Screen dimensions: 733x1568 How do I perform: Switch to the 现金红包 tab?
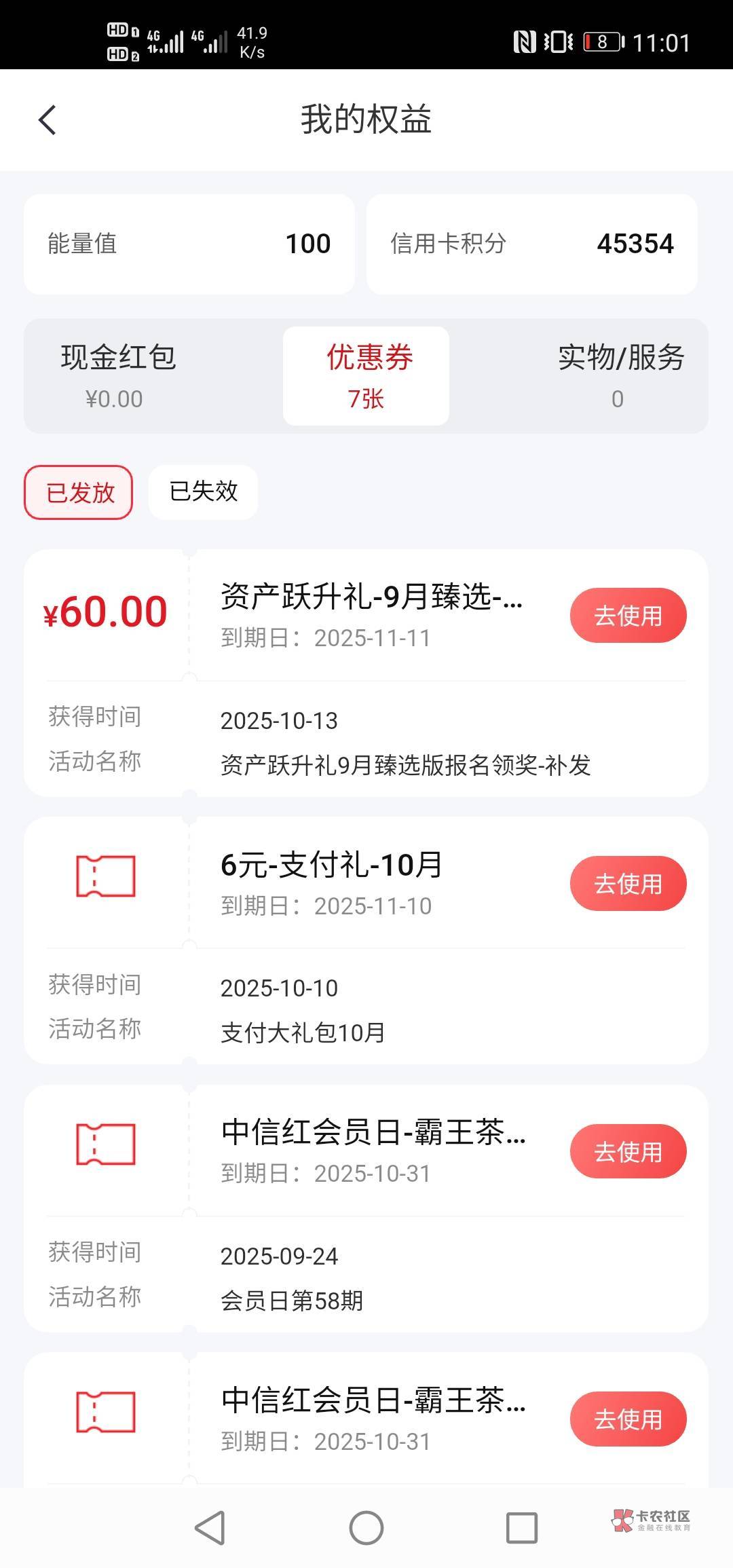click(117, 375)
